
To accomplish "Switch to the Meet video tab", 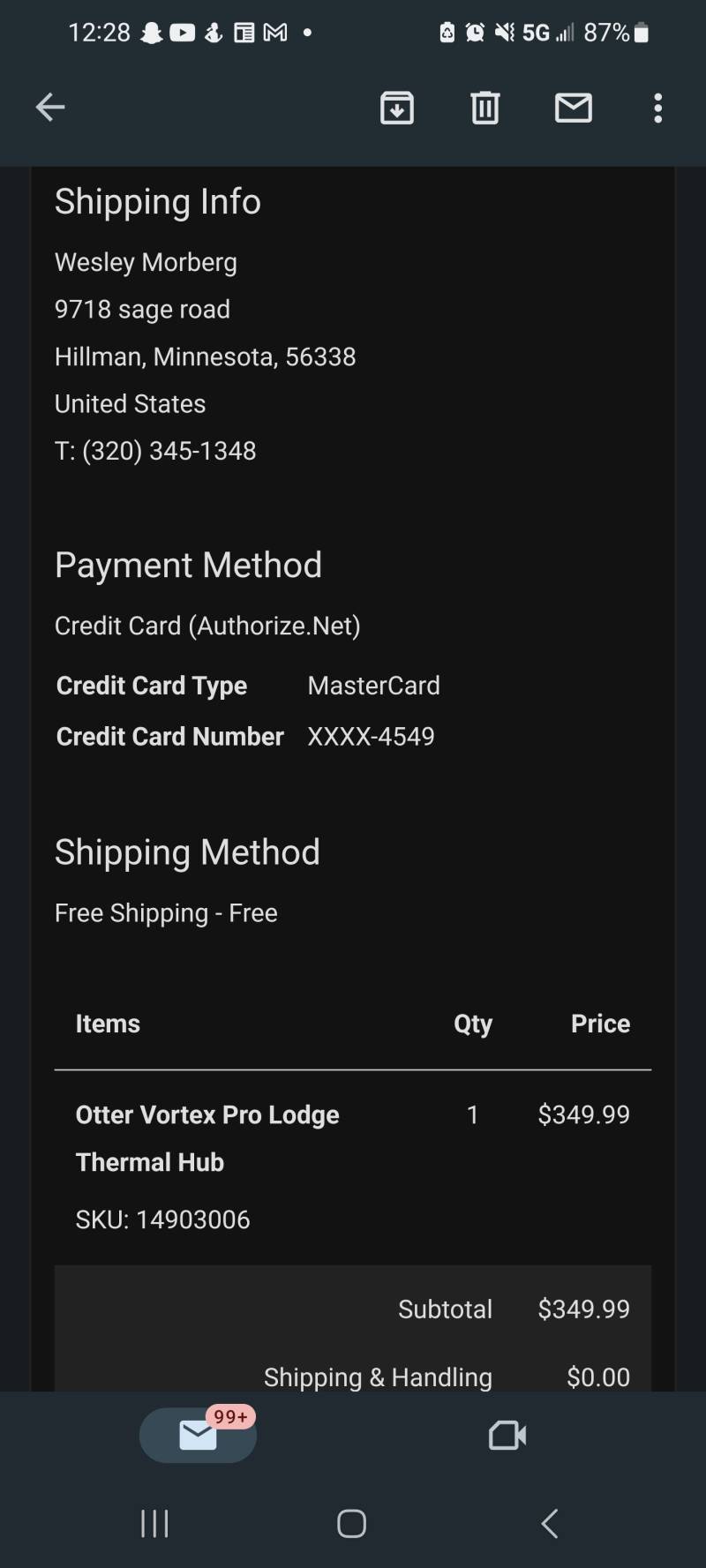I will (507, 1435).
